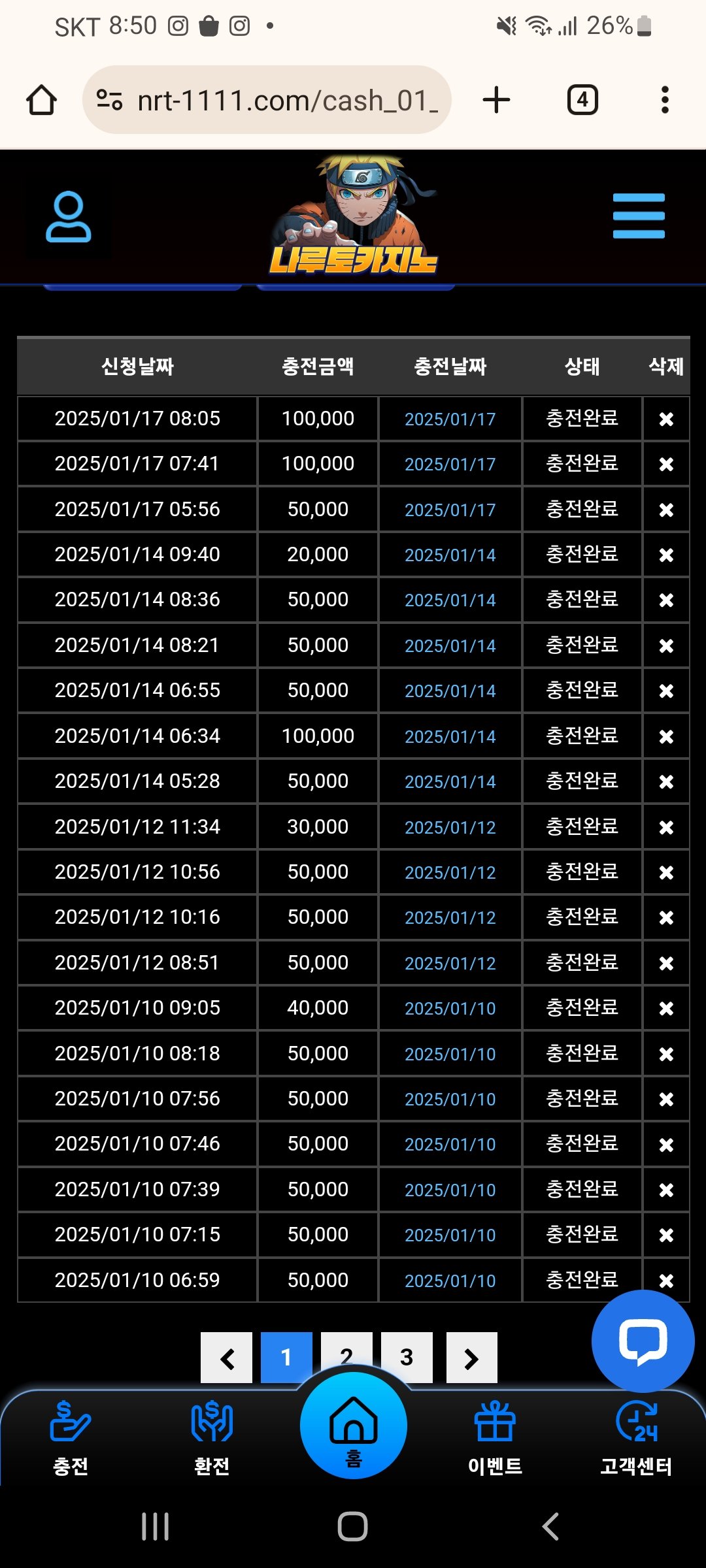Open the hamburger menu

click(639, 216)
